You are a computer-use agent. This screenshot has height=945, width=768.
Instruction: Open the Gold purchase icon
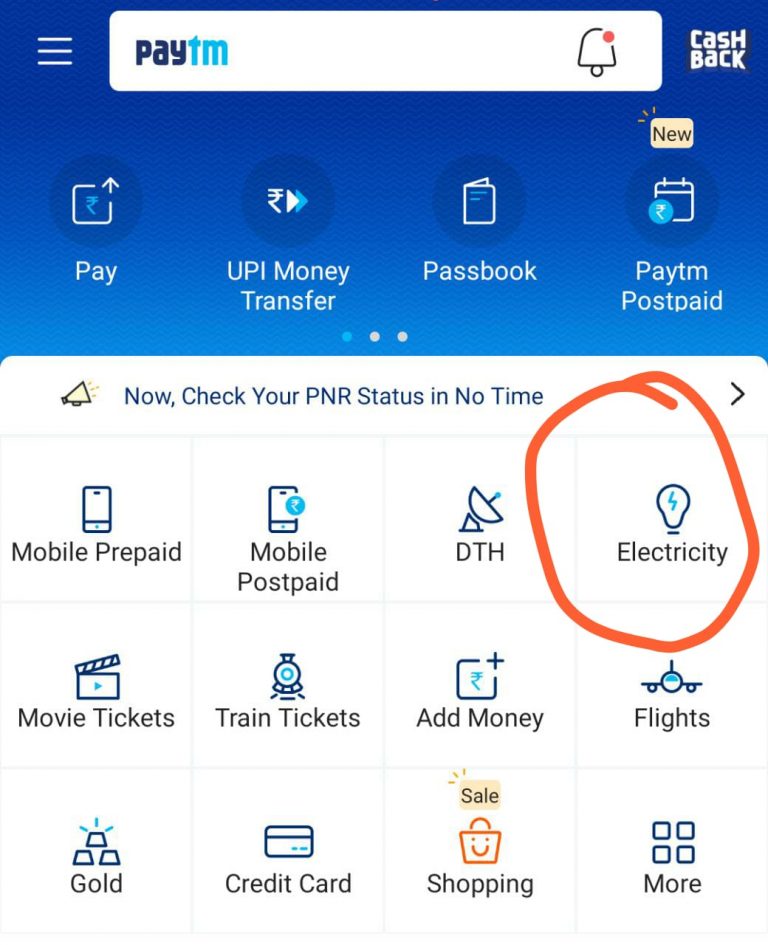click(x=96, y=852)
